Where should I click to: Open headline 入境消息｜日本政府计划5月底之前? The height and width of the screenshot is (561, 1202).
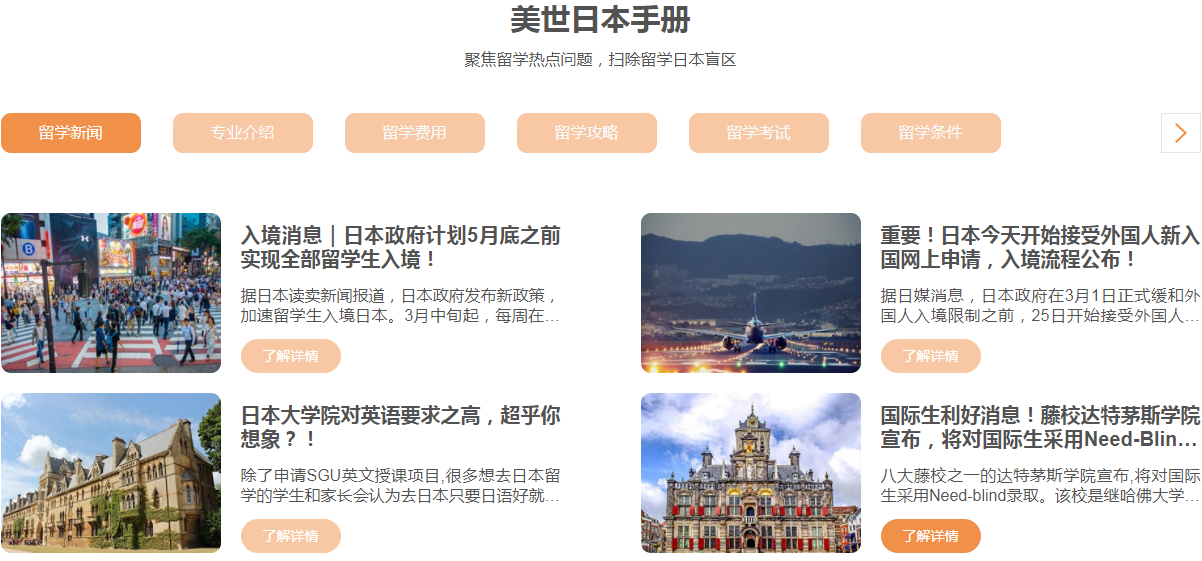click(x=401, y=247)
